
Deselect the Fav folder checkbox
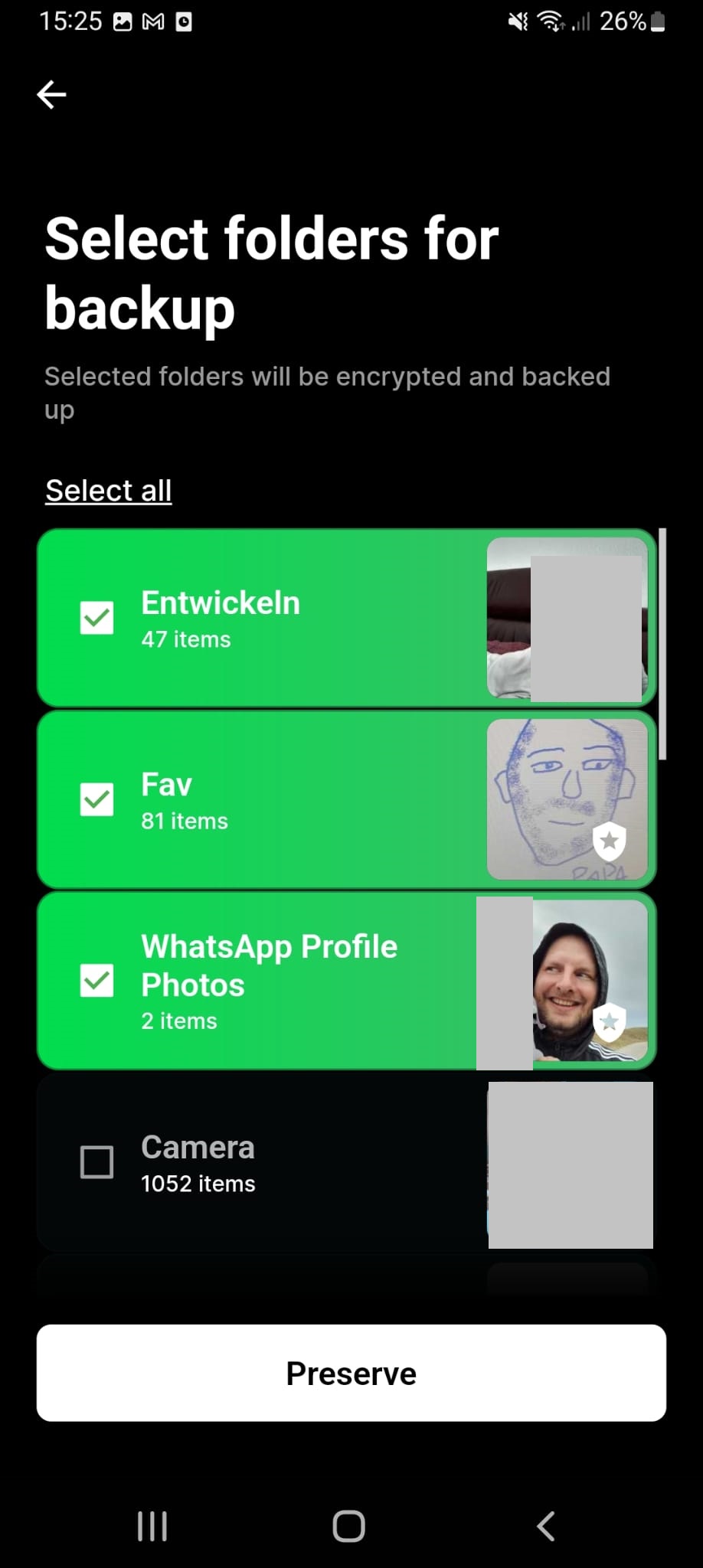(x=97, y=799)
